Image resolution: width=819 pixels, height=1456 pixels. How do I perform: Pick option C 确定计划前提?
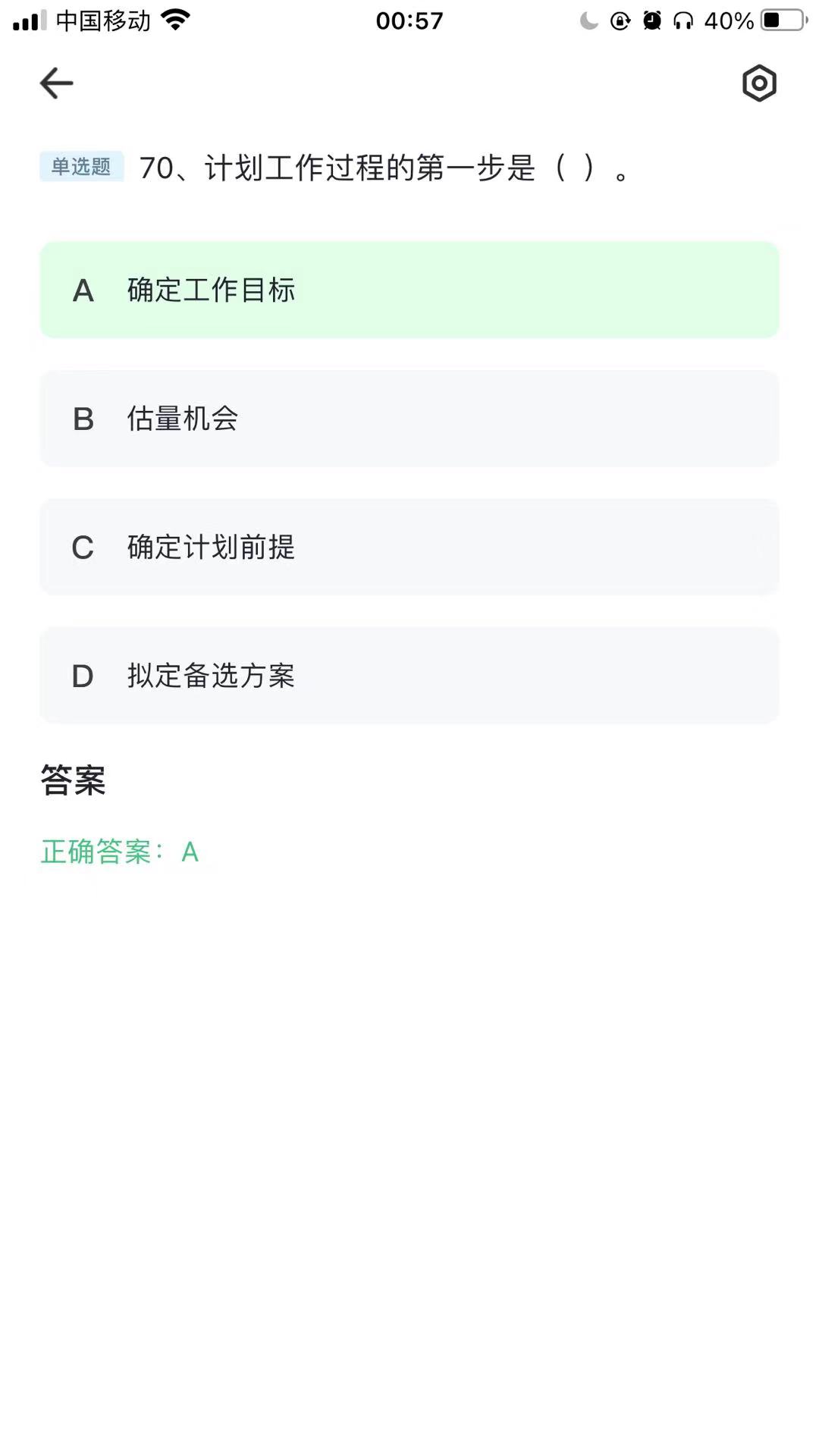tap(409, 547)
